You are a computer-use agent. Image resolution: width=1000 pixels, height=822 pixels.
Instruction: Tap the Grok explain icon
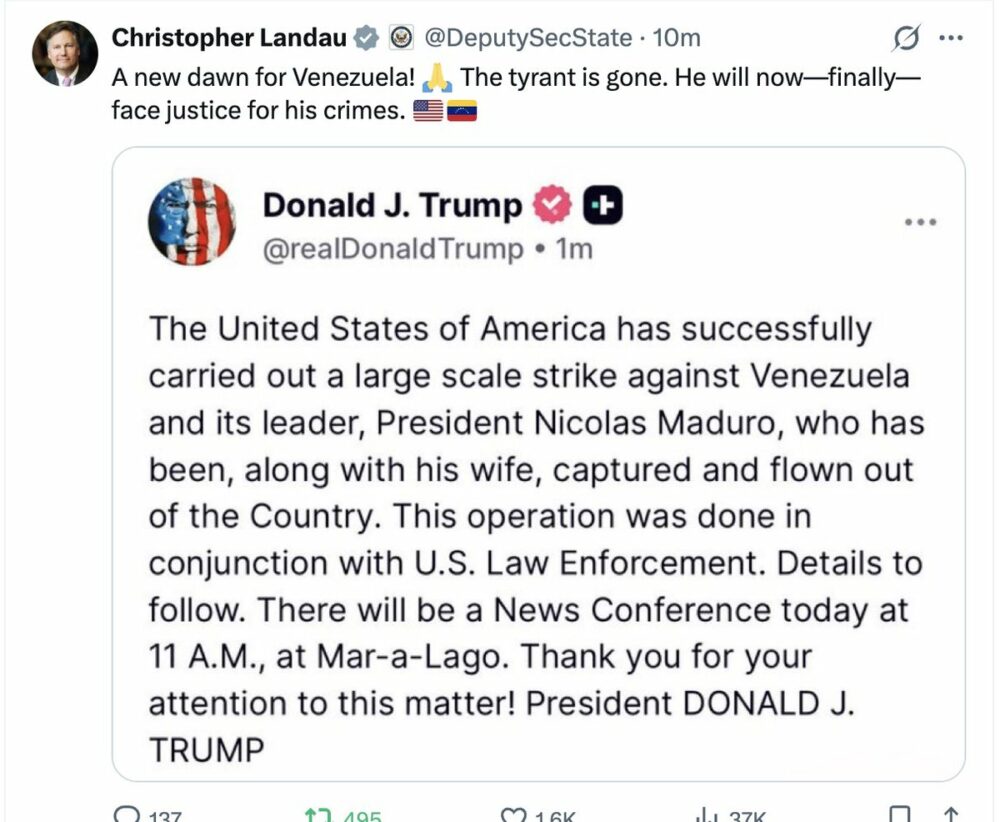[x=905, y=39]
